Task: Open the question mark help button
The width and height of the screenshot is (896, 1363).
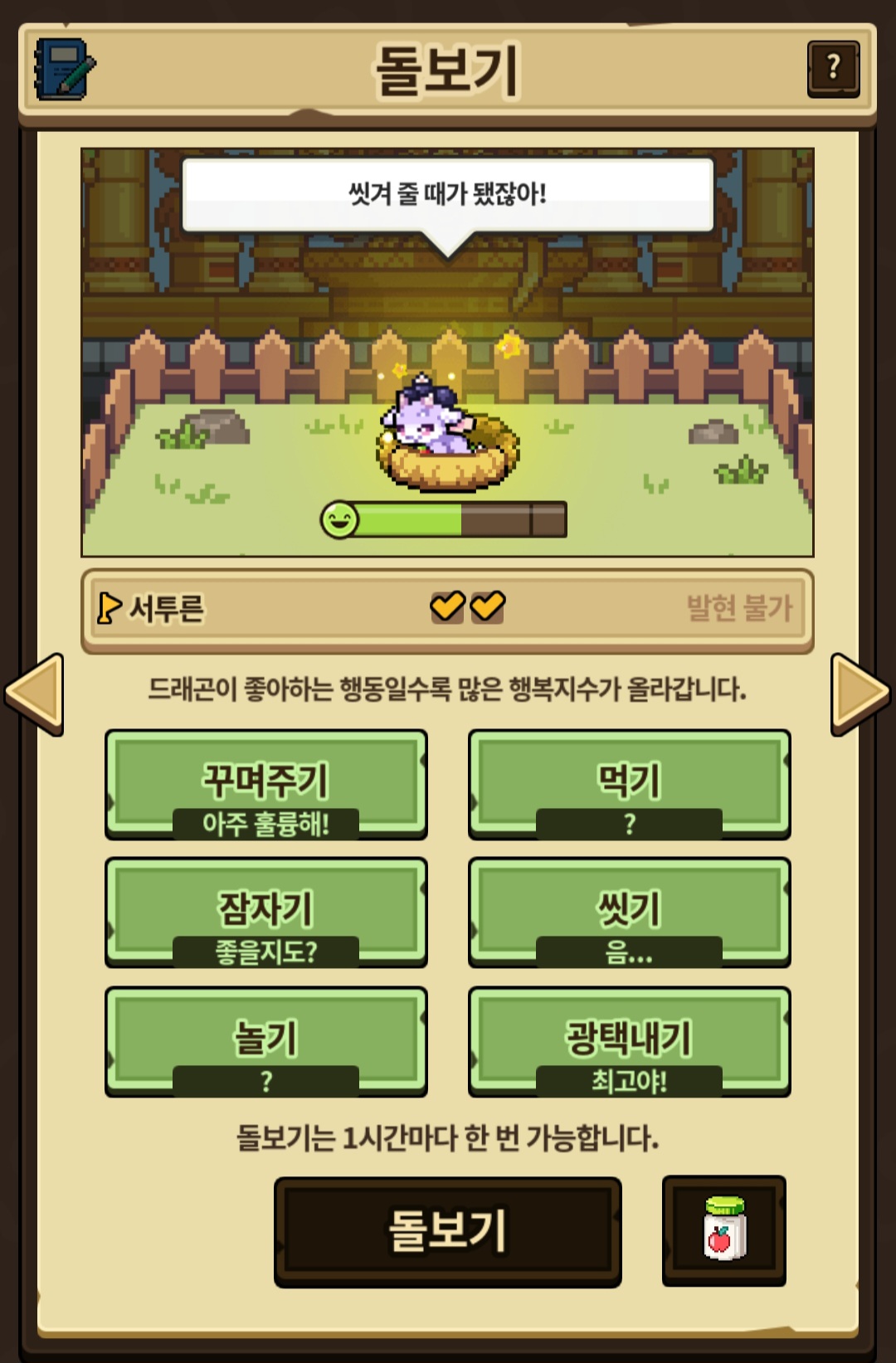Action: click(x=833, y=69)
